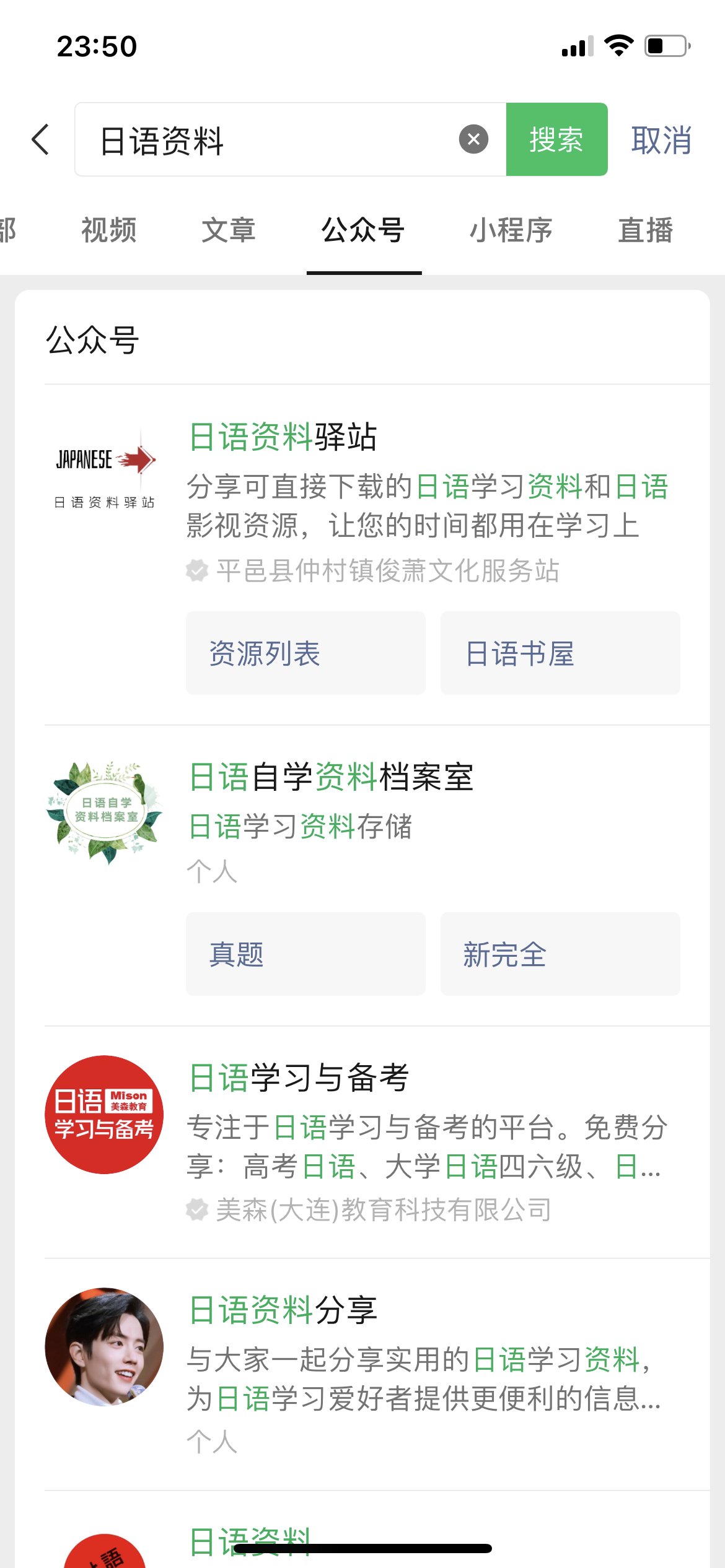725x1568 pixels.
Task: Open 真题 under 日语自学资料档案室
Action: point(305,956)
